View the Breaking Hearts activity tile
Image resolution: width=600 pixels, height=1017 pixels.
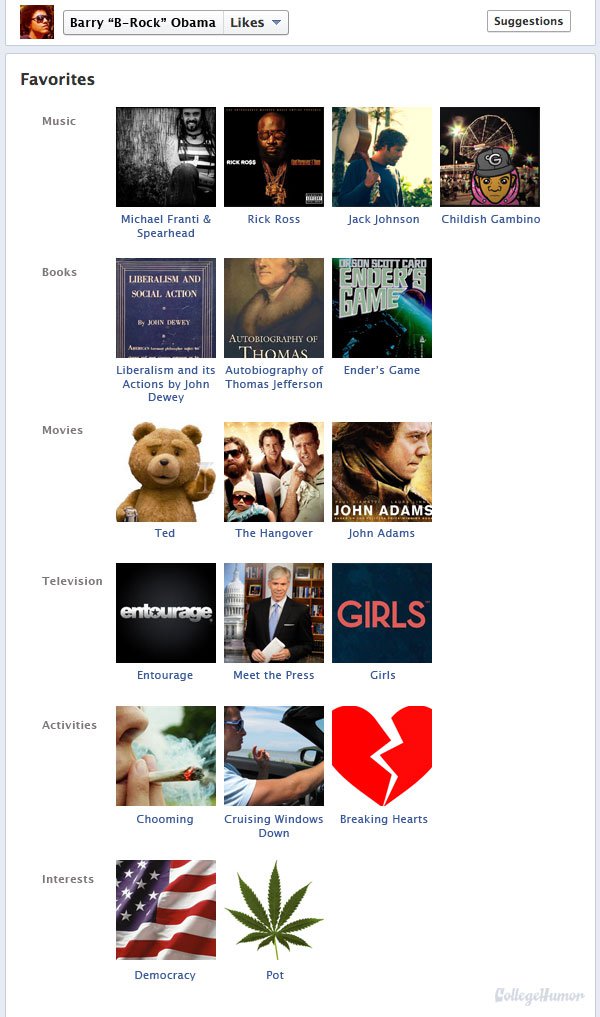(382, 756)
